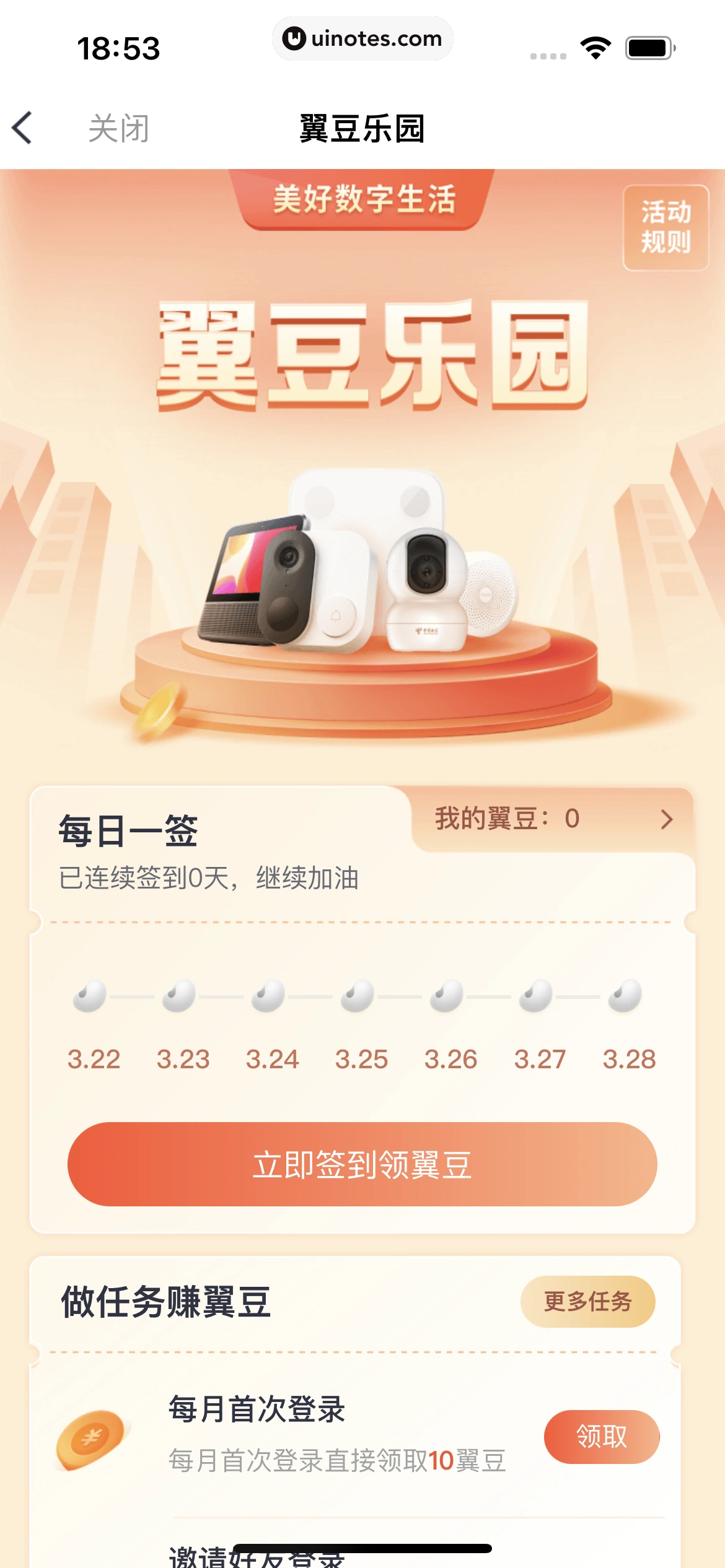Tap the back arrow at top left
Viewport: 725px width, 1568px height.
click(x=22, y=128)
